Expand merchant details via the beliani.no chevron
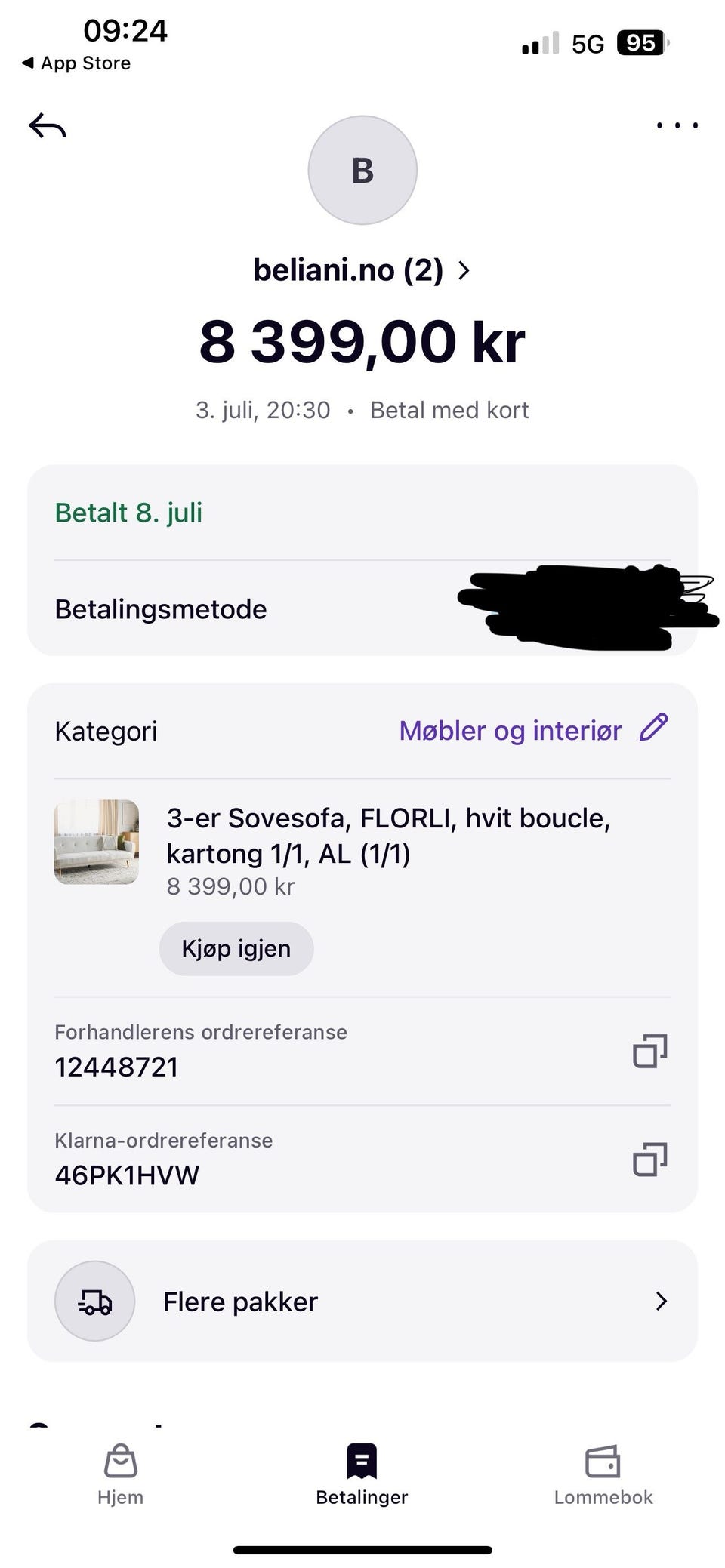The width and height of the screenshot is (725, 1568). click(464, 270)
